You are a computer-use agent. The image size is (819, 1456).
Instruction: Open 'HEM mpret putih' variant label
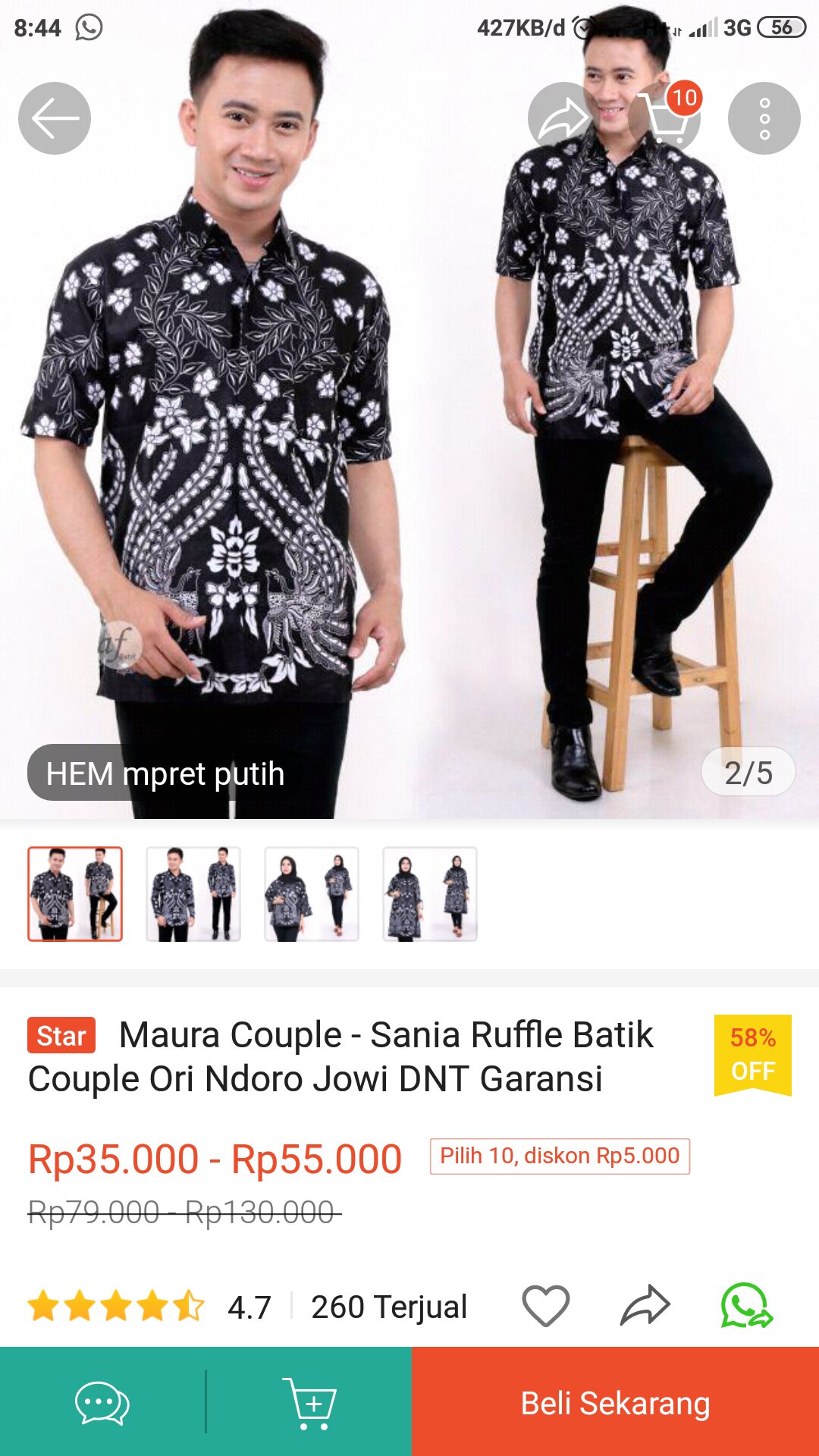click(x=165, y=774)
